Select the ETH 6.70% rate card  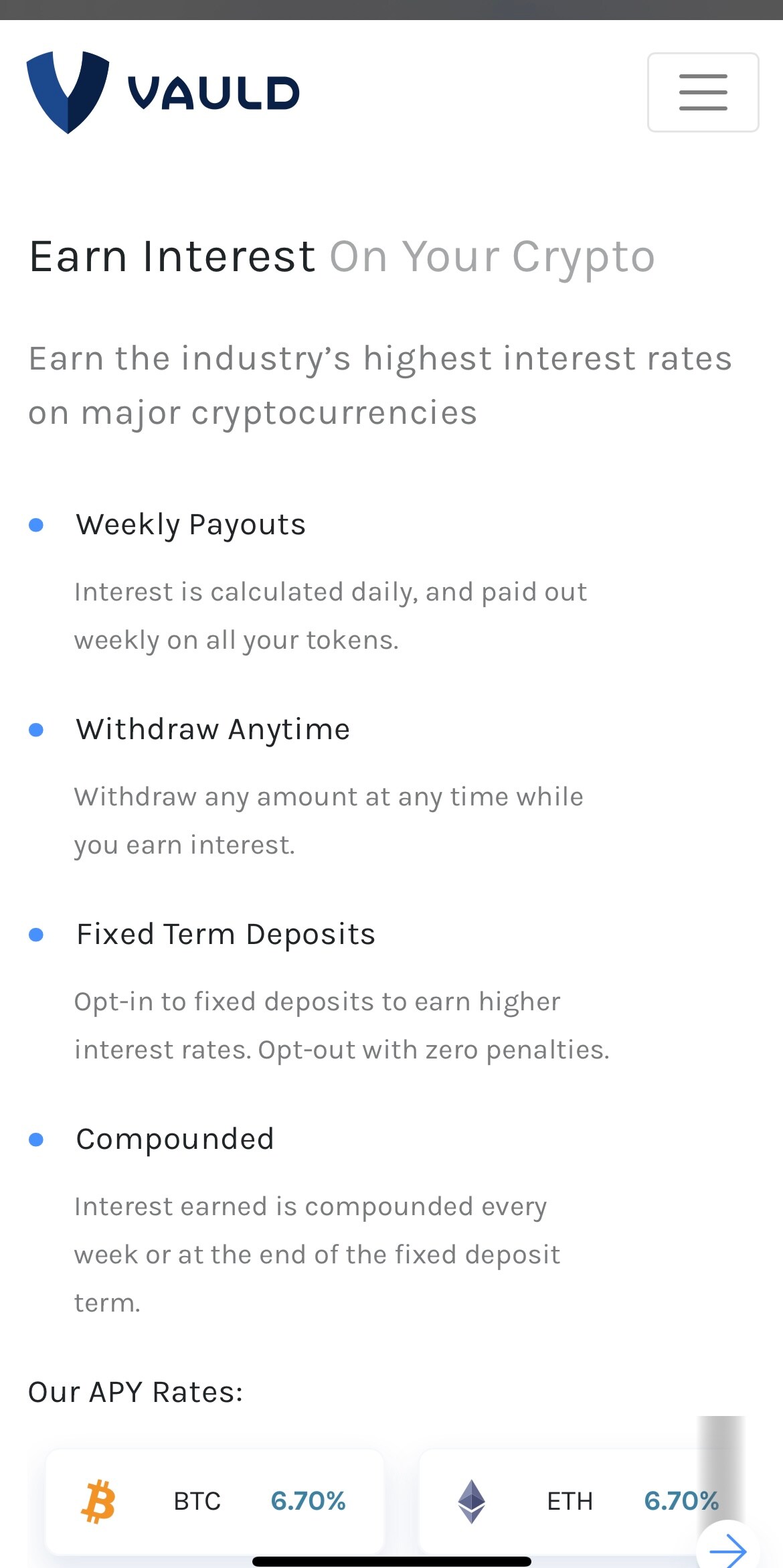(x=569, y=1500)
